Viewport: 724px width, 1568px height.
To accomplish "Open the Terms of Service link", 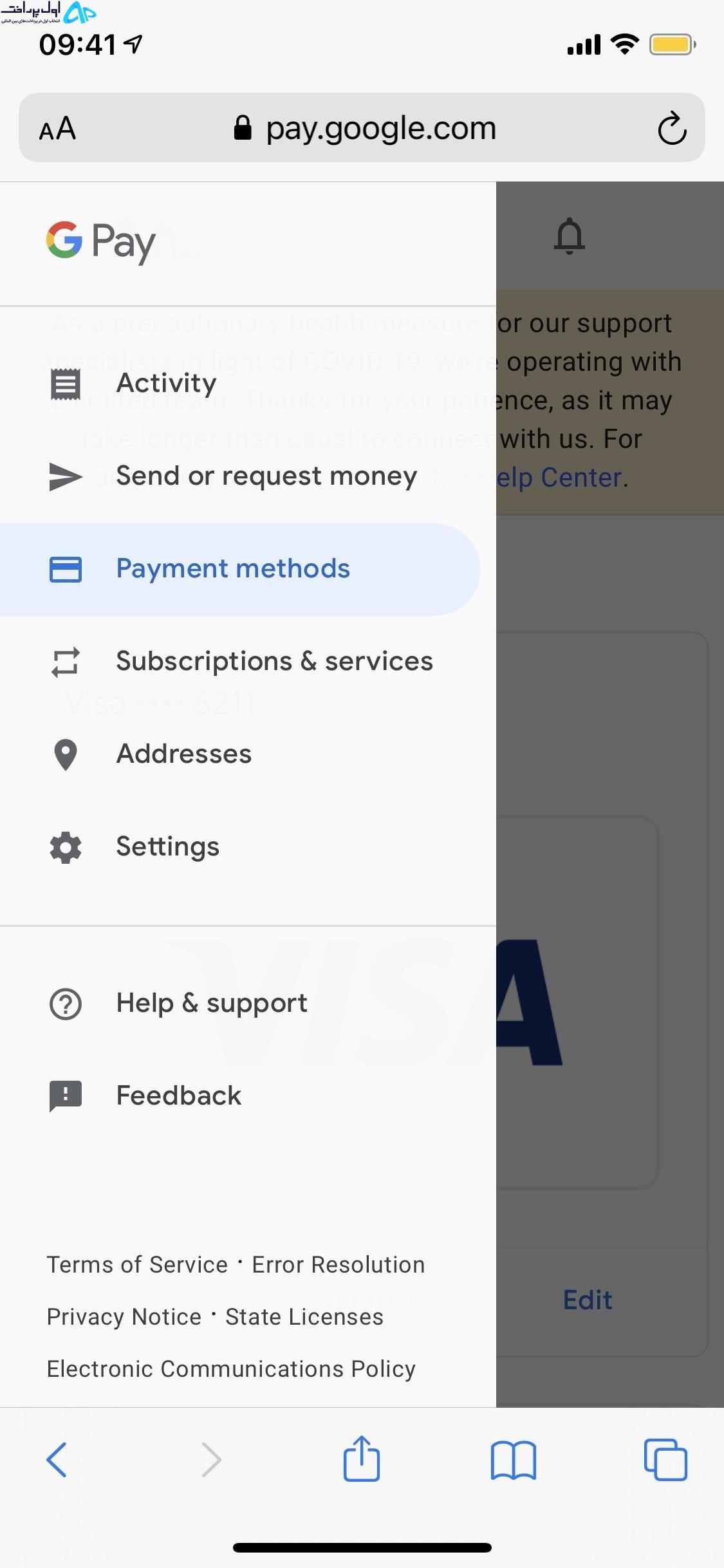I will (137, 1265).
